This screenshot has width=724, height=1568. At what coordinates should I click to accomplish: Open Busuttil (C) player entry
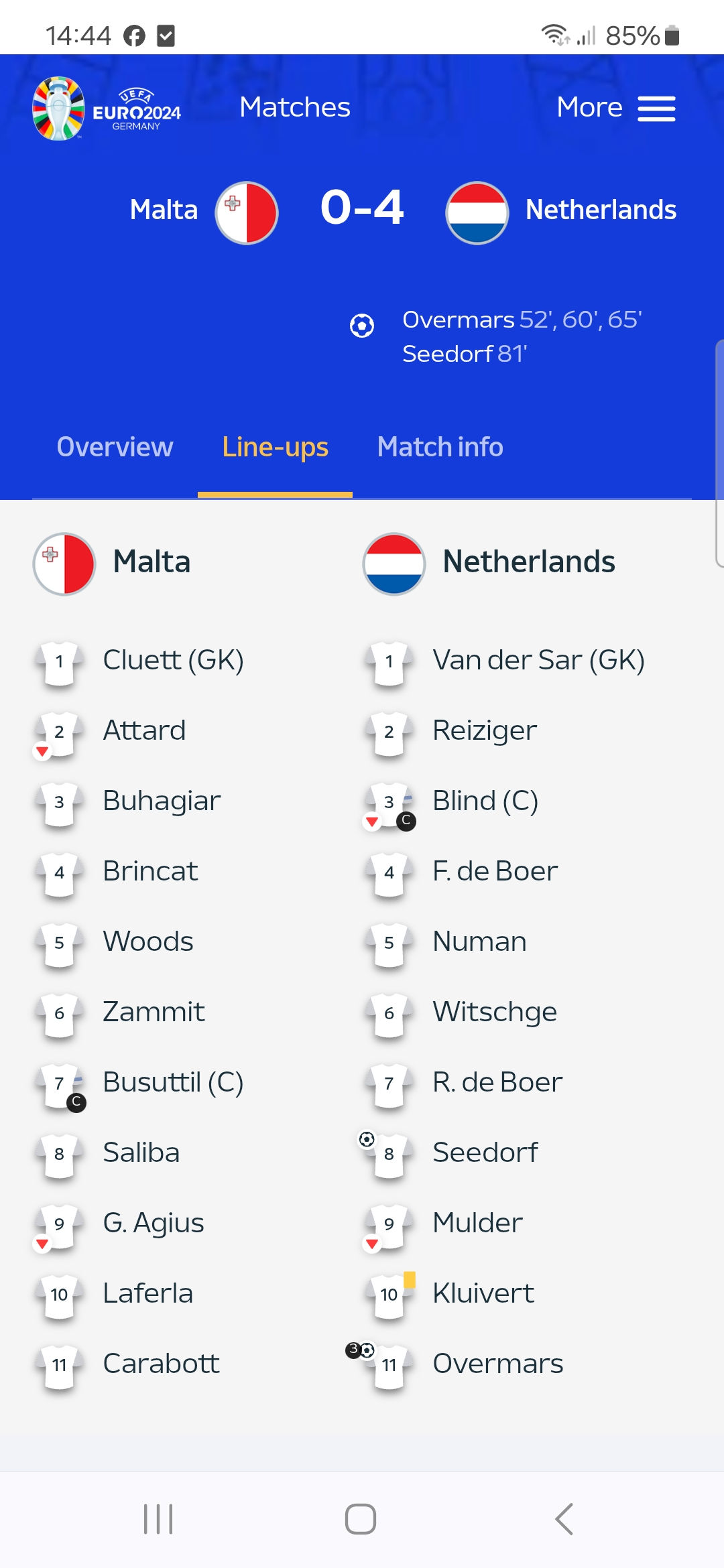(x=139, y=1083)
